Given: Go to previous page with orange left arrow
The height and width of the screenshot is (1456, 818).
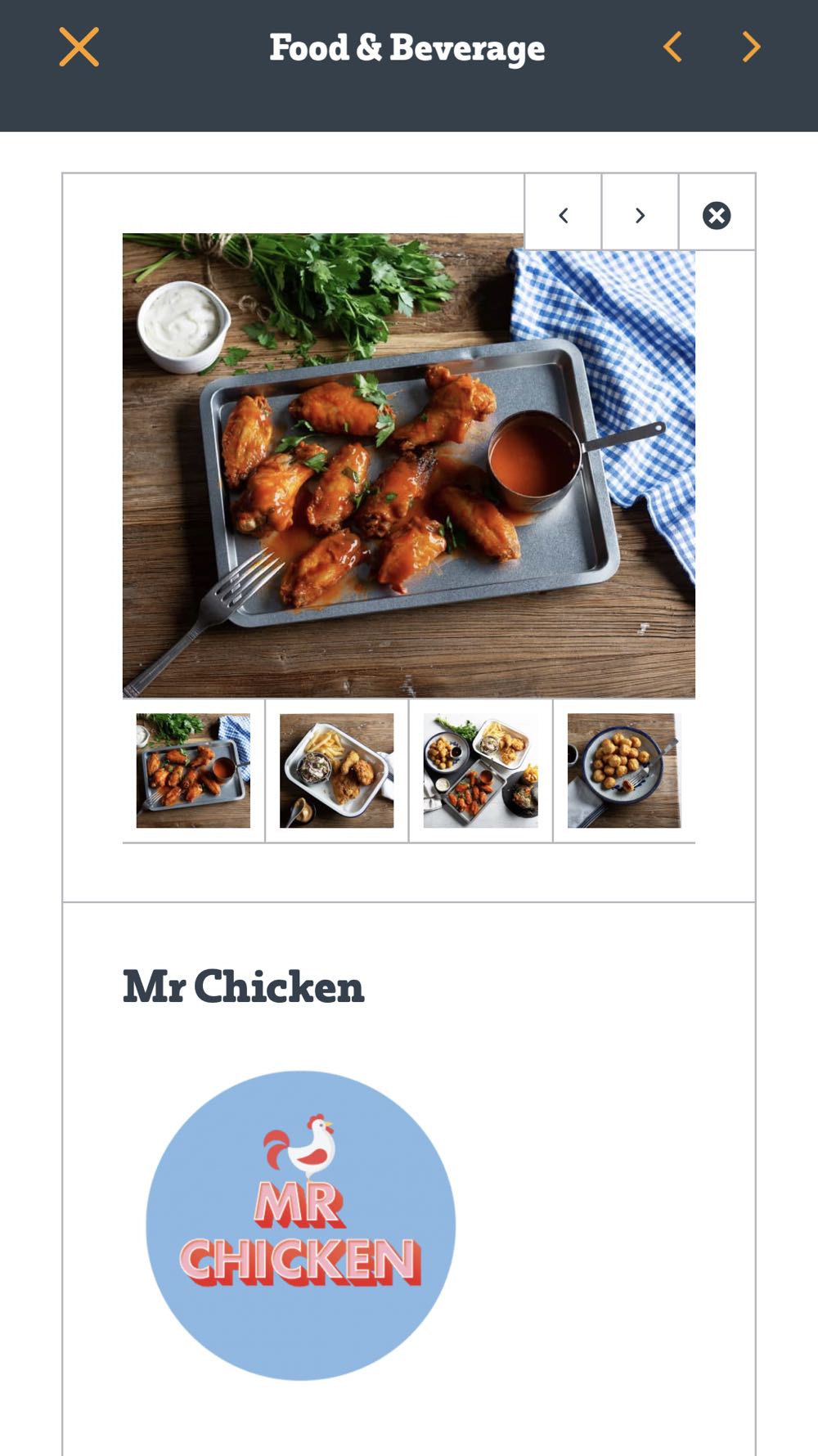Looking at the screenshot, I should tap(672, 47).
